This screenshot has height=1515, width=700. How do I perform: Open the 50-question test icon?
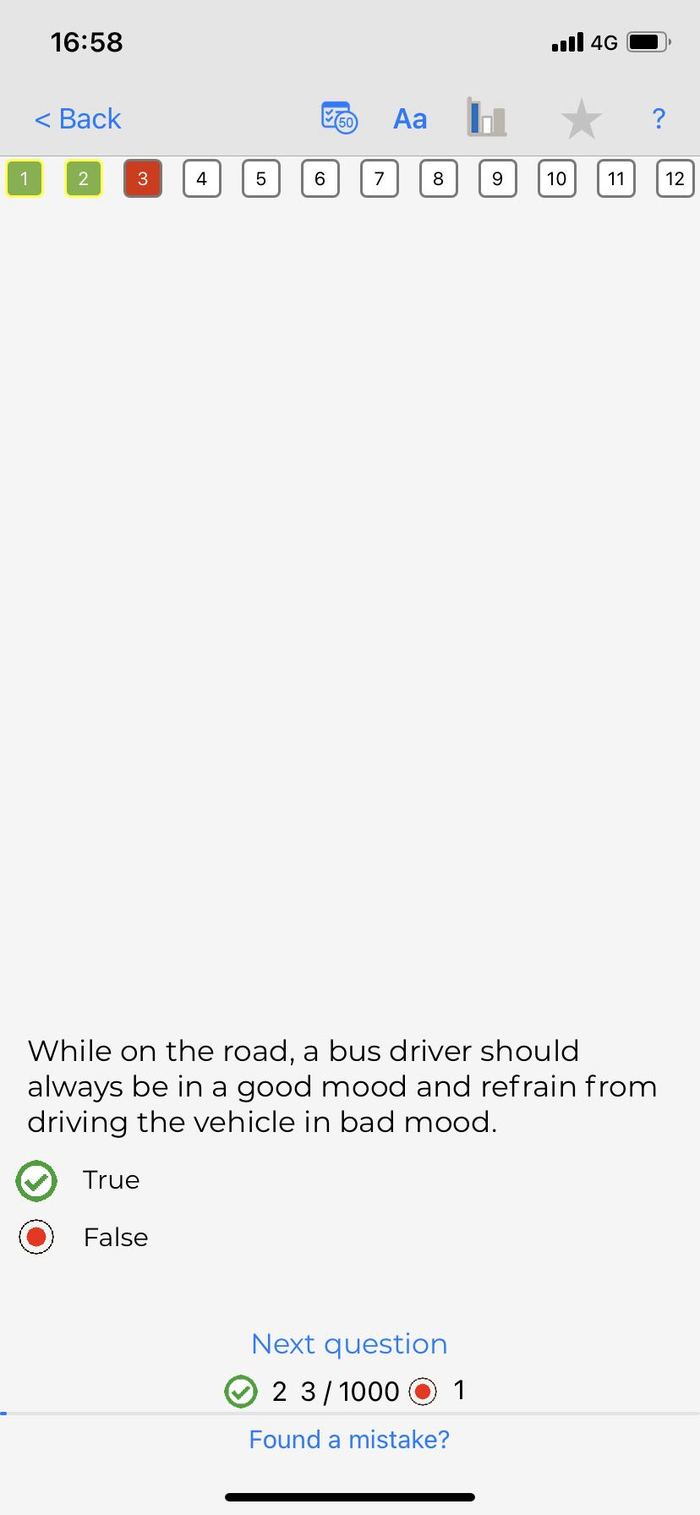(339, 118)
